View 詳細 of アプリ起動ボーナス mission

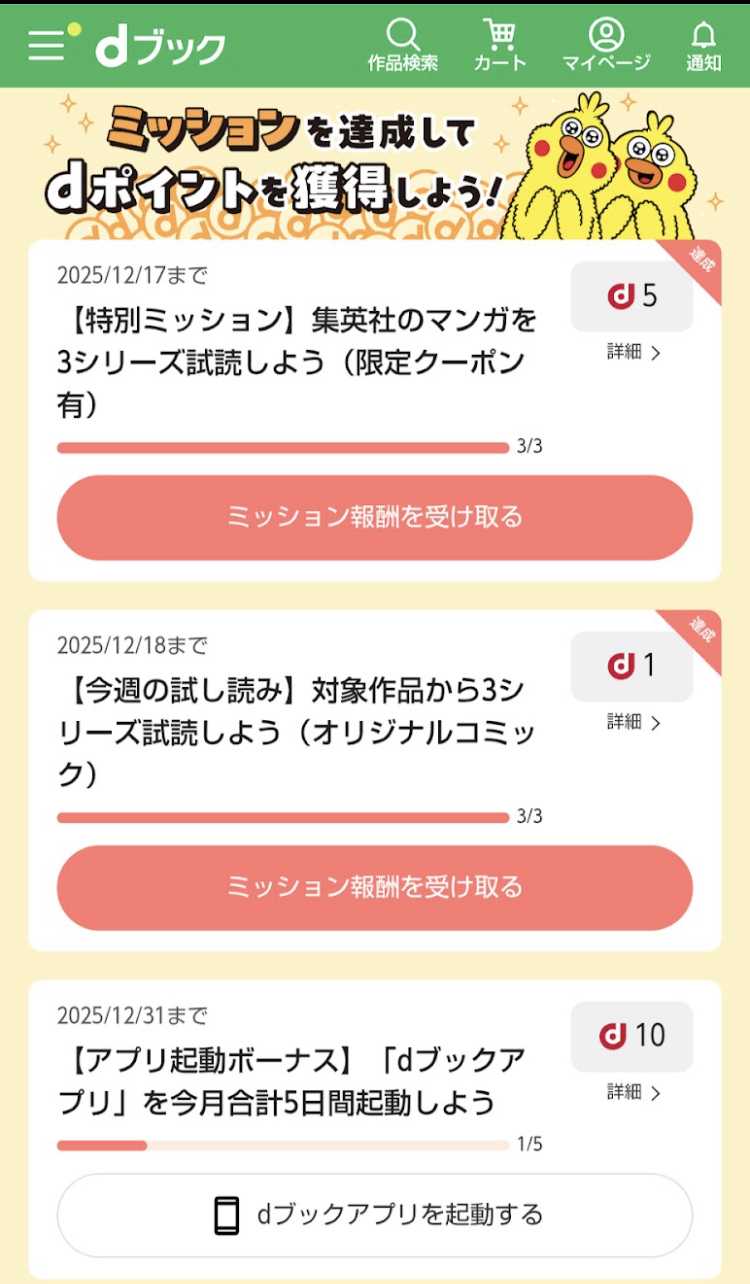pyautogui.click(x=633, y=1092)
